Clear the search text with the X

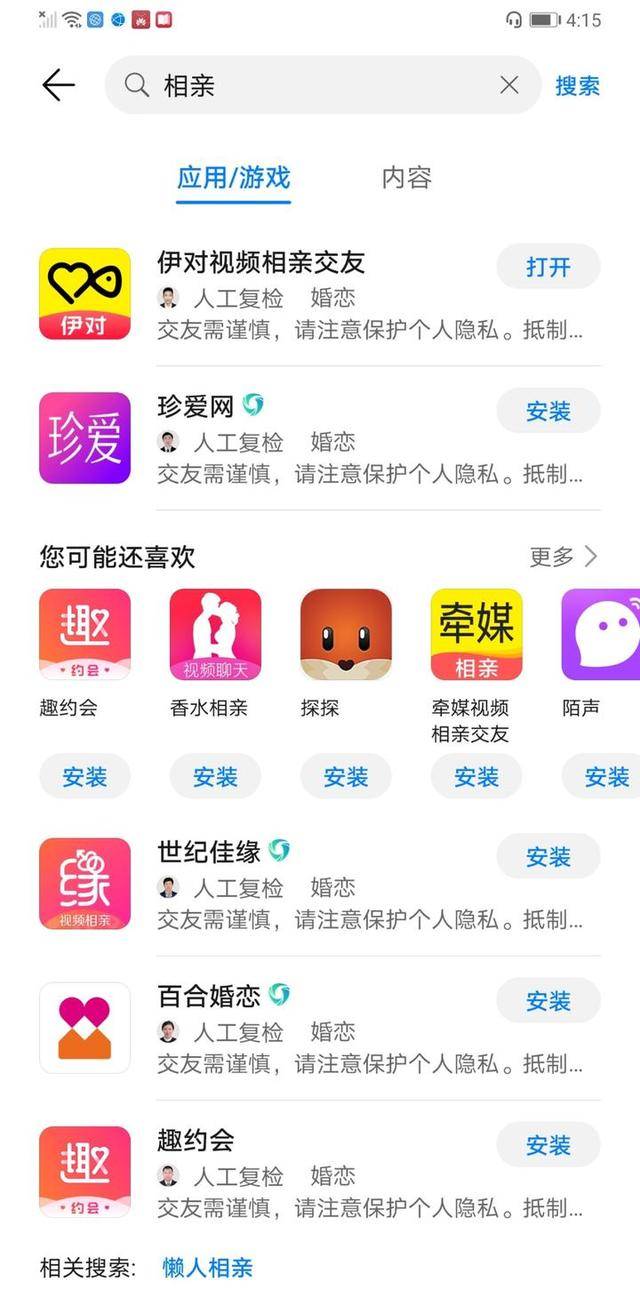(509, 86)
